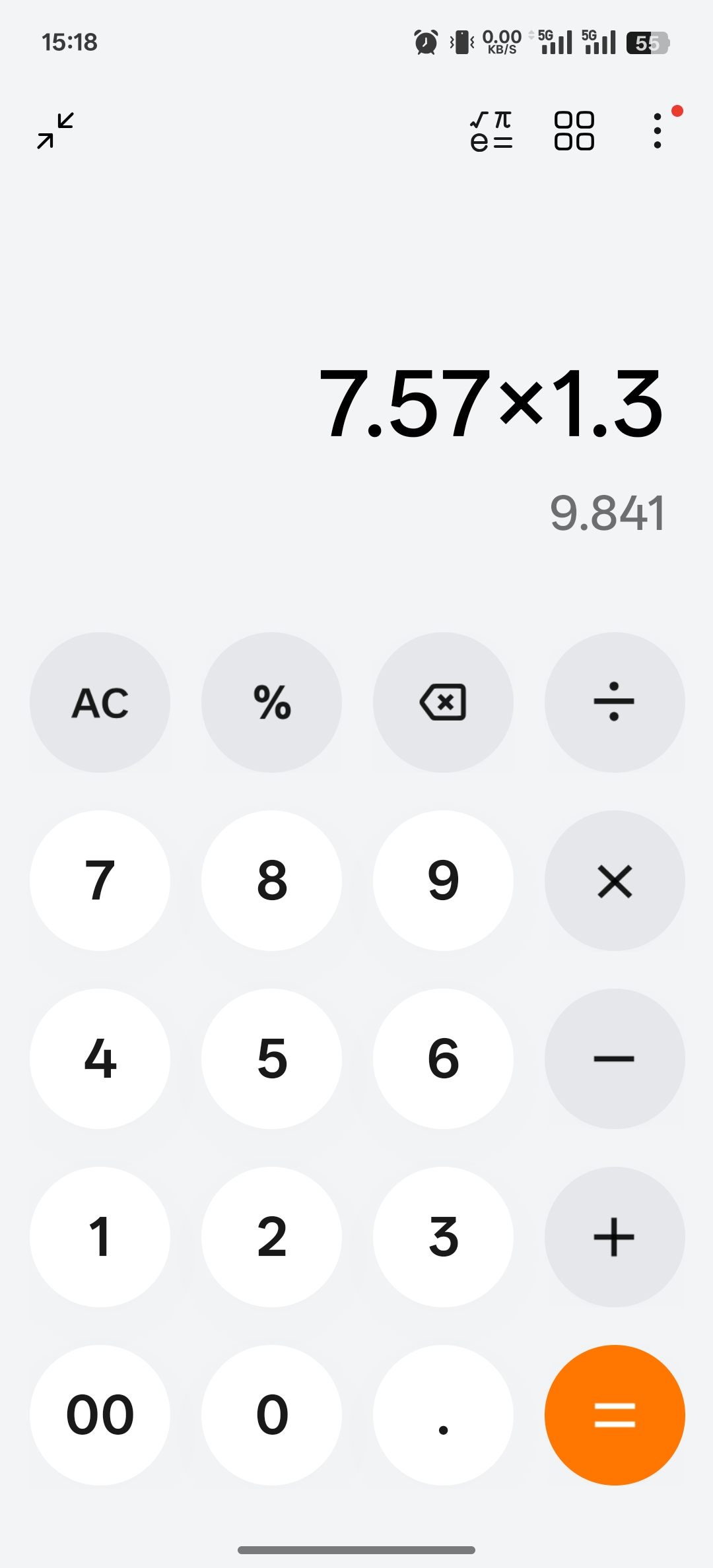713x1568 pixels.
Task: Tap the number 5 key
Action: [x=271, y=1059]
